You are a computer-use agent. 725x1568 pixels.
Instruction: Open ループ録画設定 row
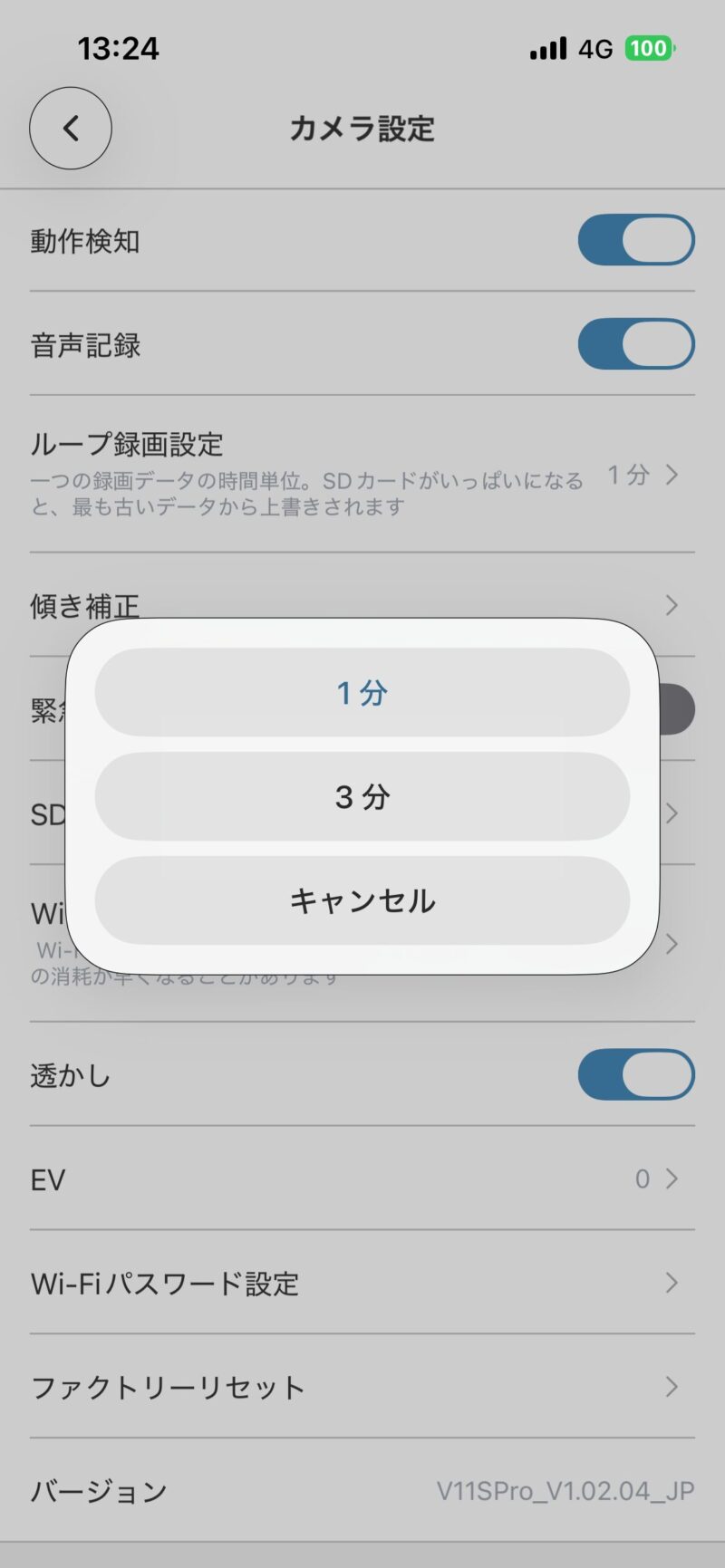(362, 474)
